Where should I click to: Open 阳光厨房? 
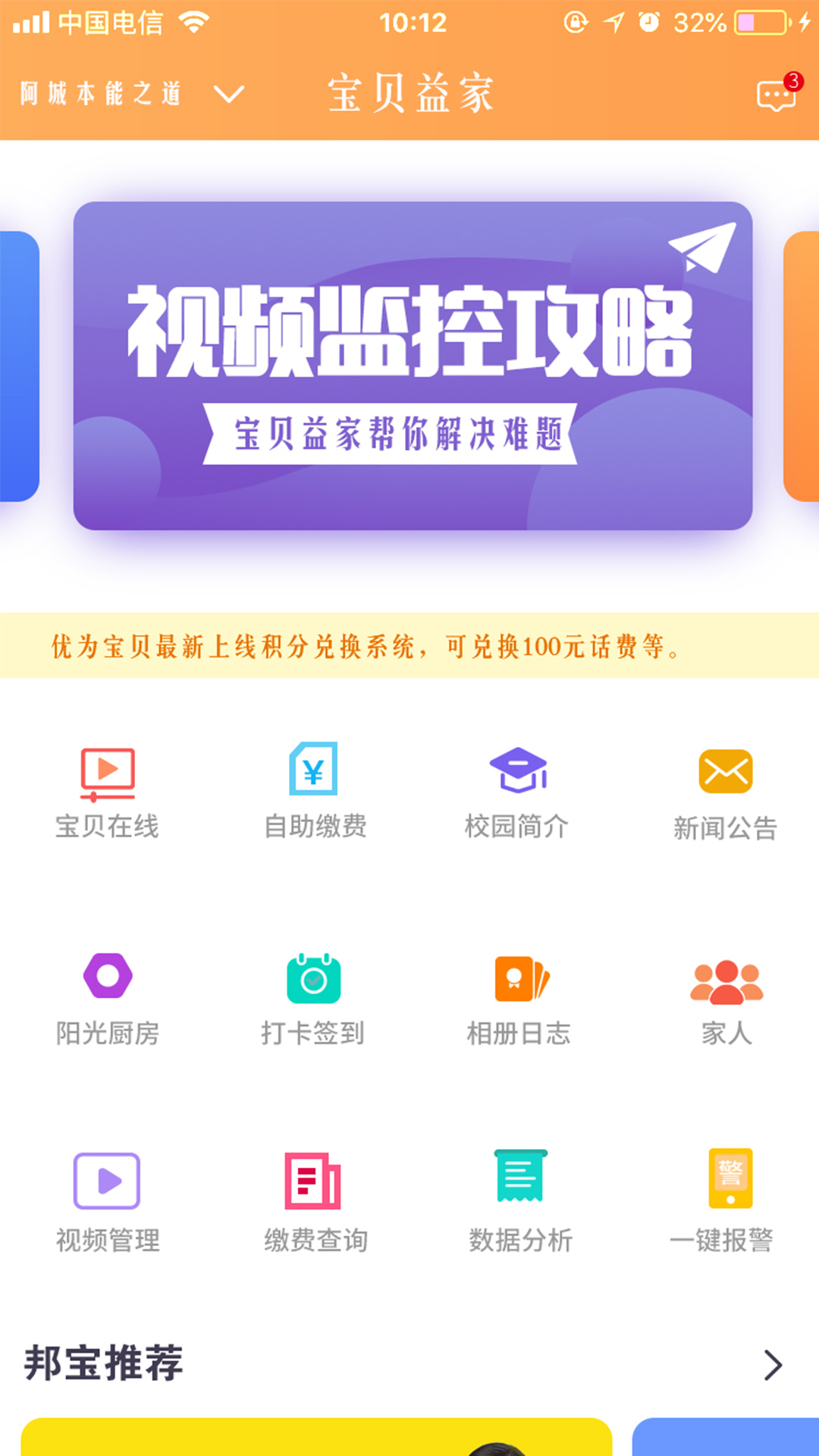click(108, 999)
